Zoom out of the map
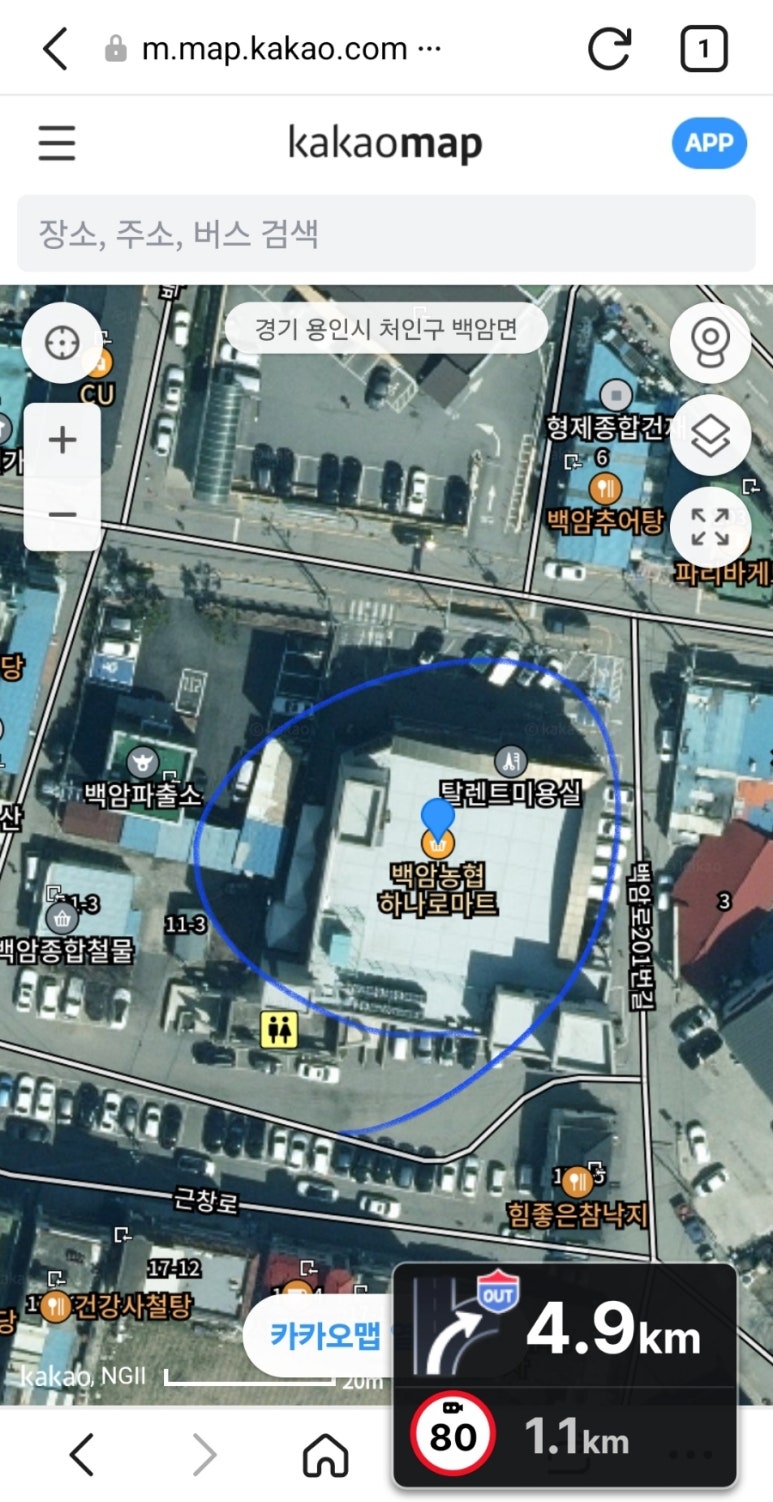773x1502 pixels. [62, 514]
